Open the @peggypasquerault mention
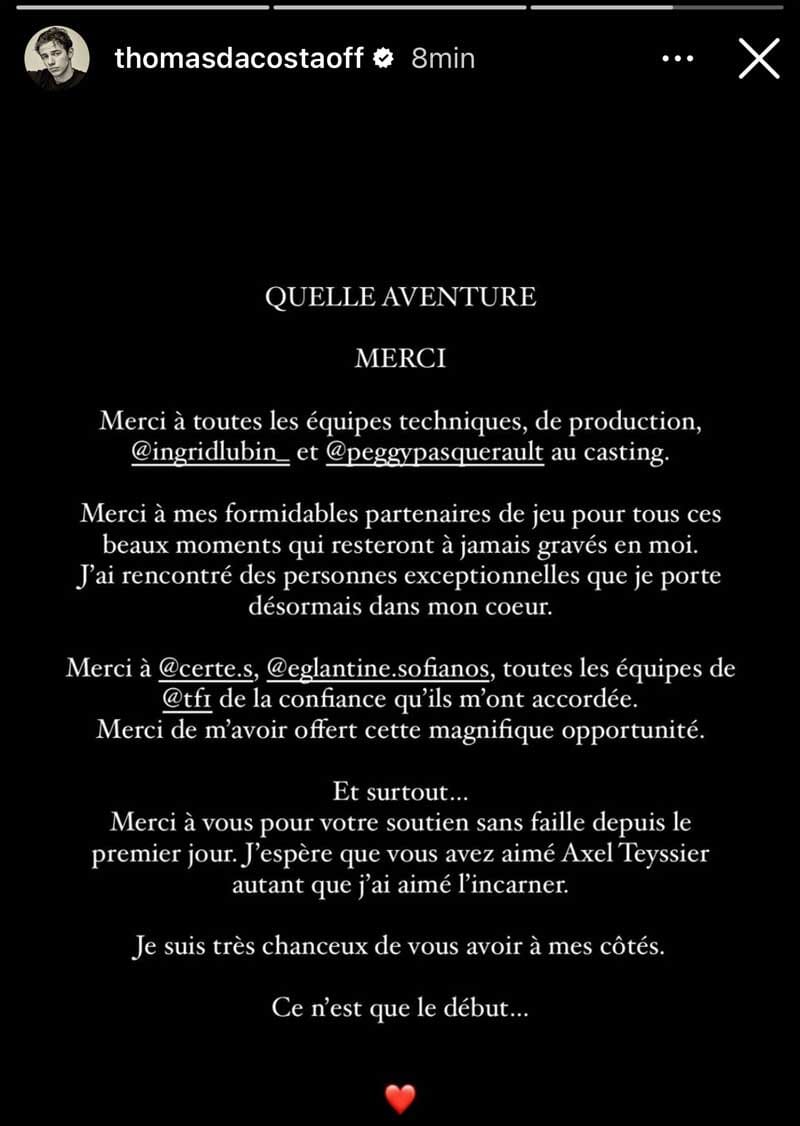The height and width of the screenshot is (1126, 800). (434, 452)
